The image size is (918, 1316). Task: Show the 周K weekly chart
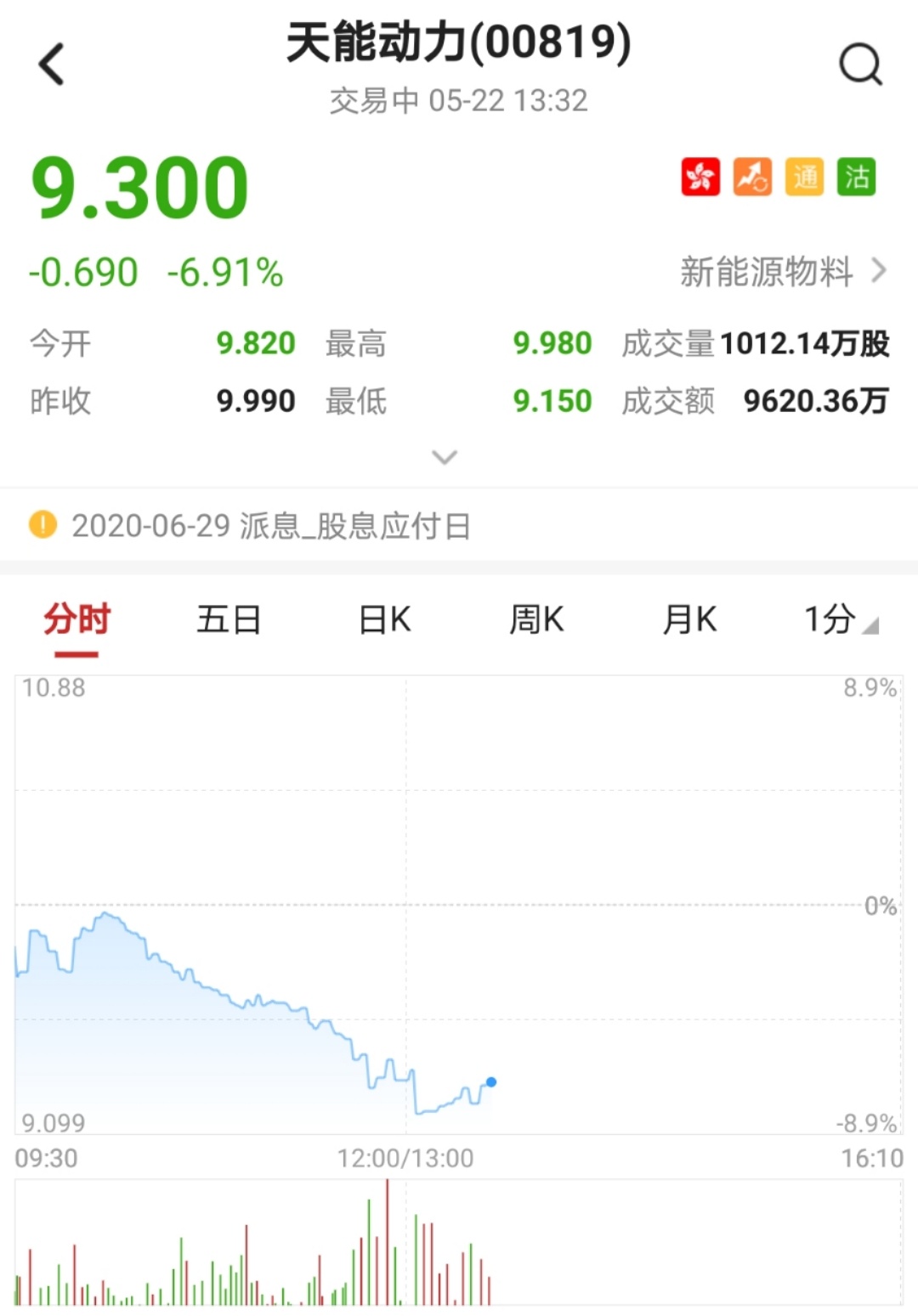tap(536, 619)
